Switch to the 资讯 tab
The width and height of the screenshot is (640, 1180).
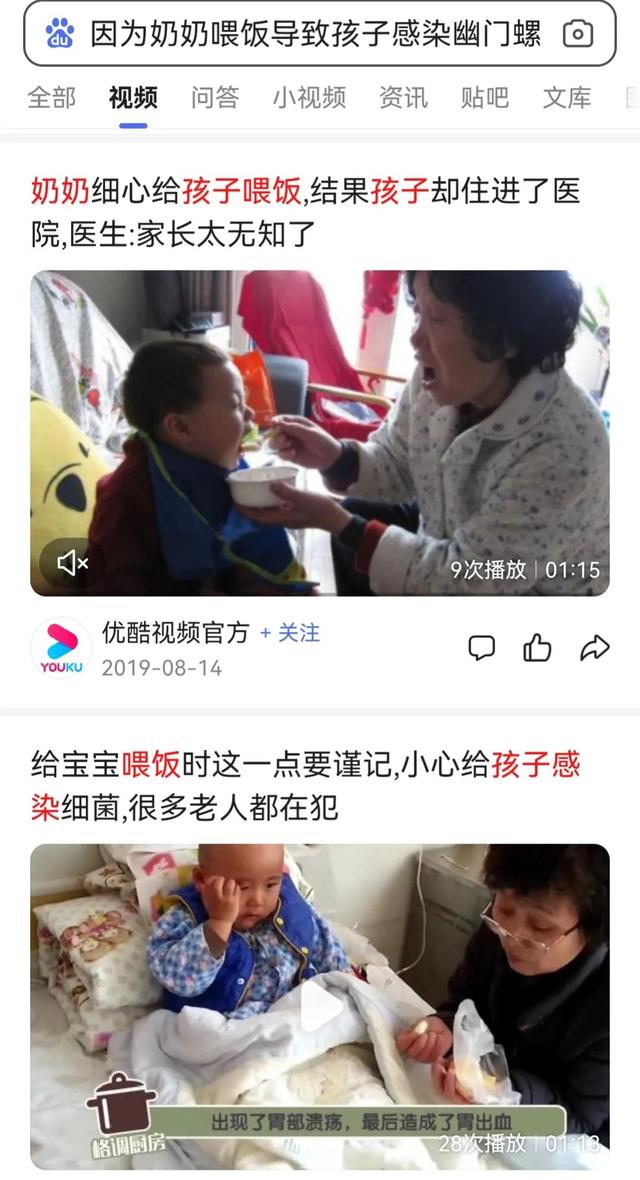pos(403,97)
